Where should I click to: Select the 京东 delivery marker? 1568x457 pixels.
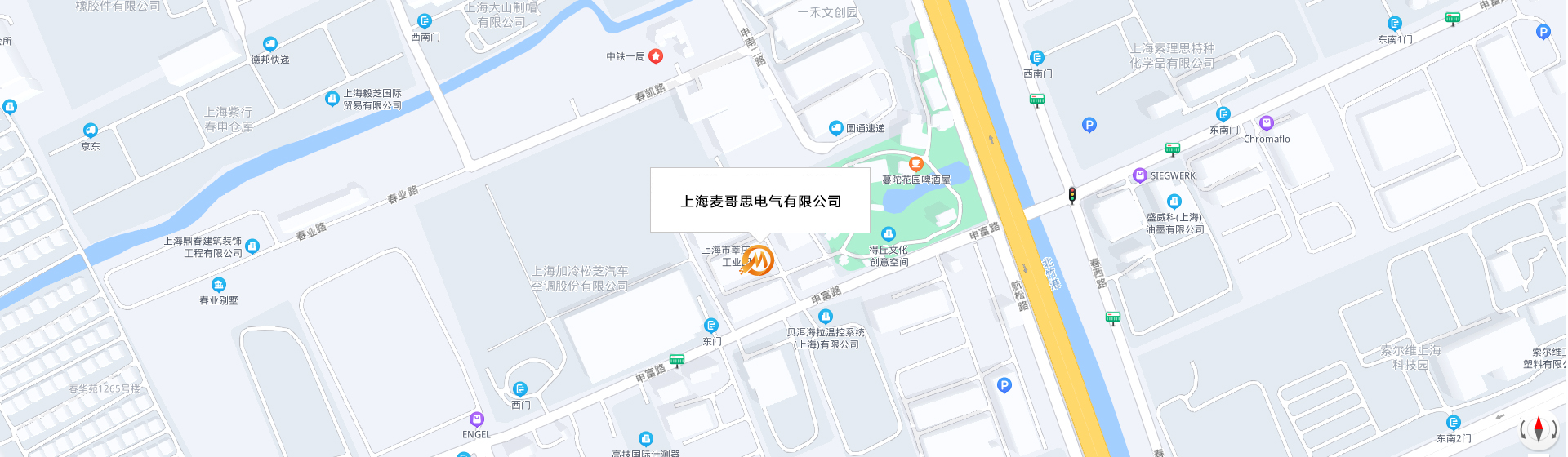[x=91, y=131]
